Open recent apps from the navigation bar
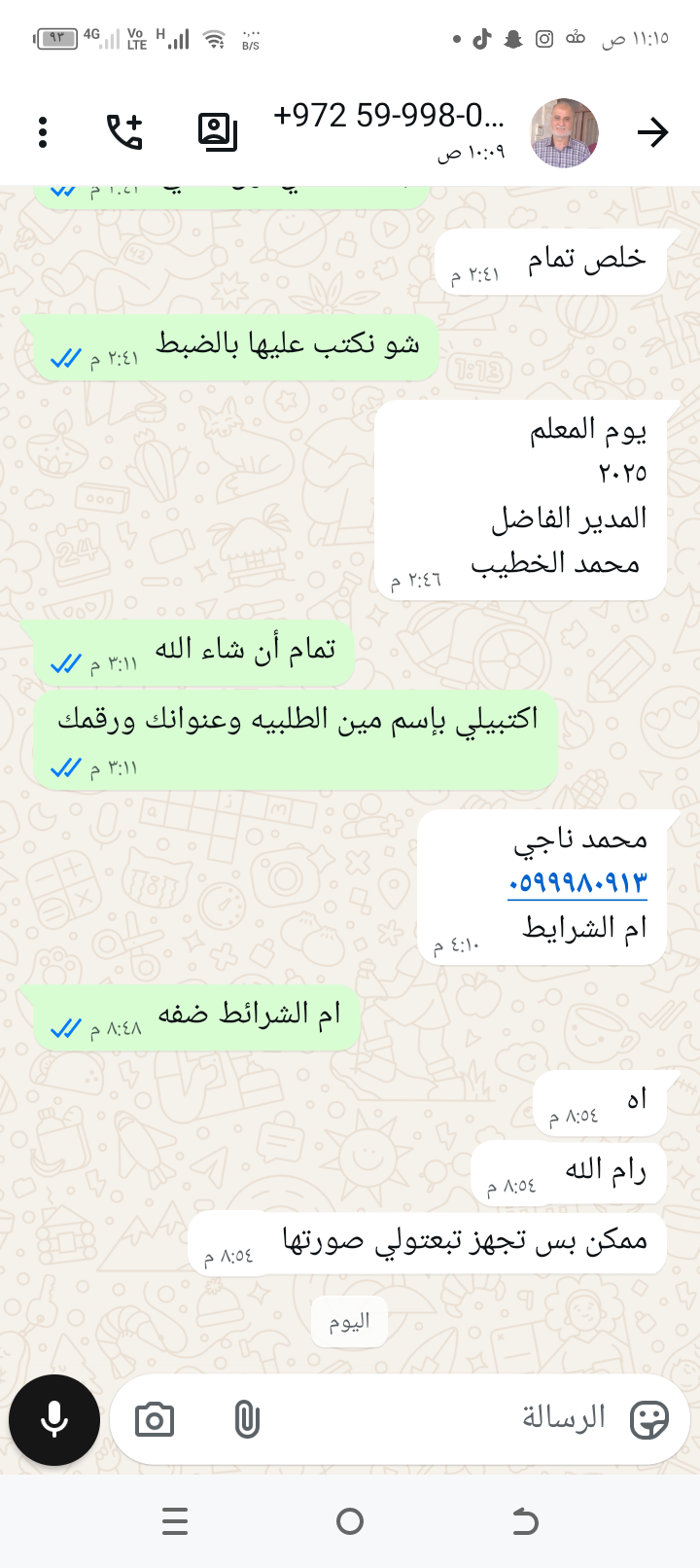 175,1521
